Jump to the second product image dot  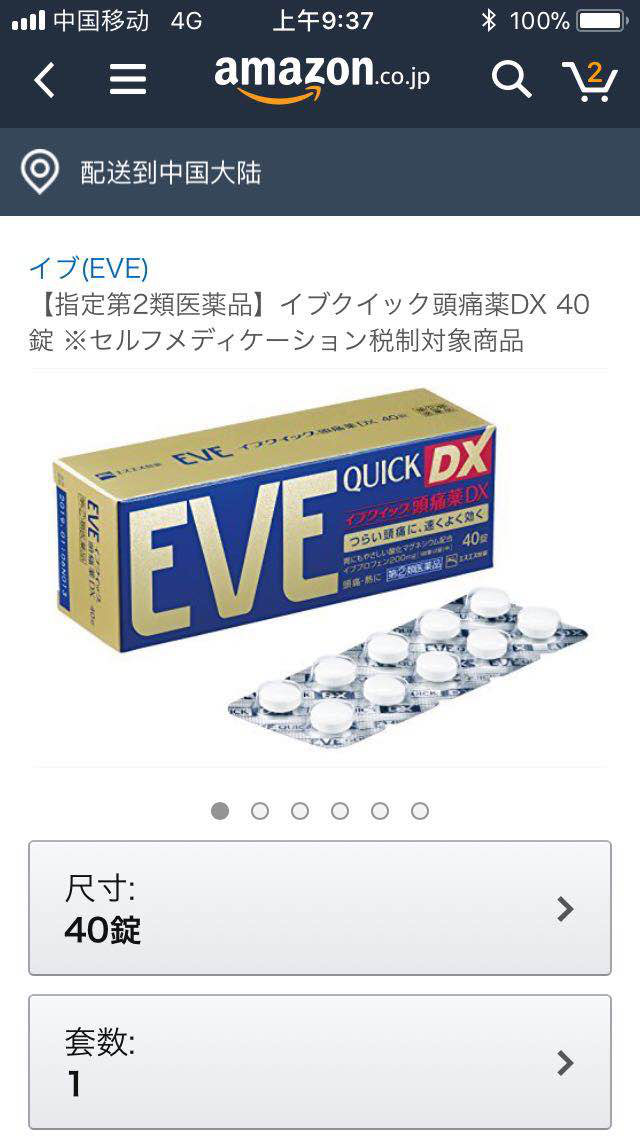260,811
